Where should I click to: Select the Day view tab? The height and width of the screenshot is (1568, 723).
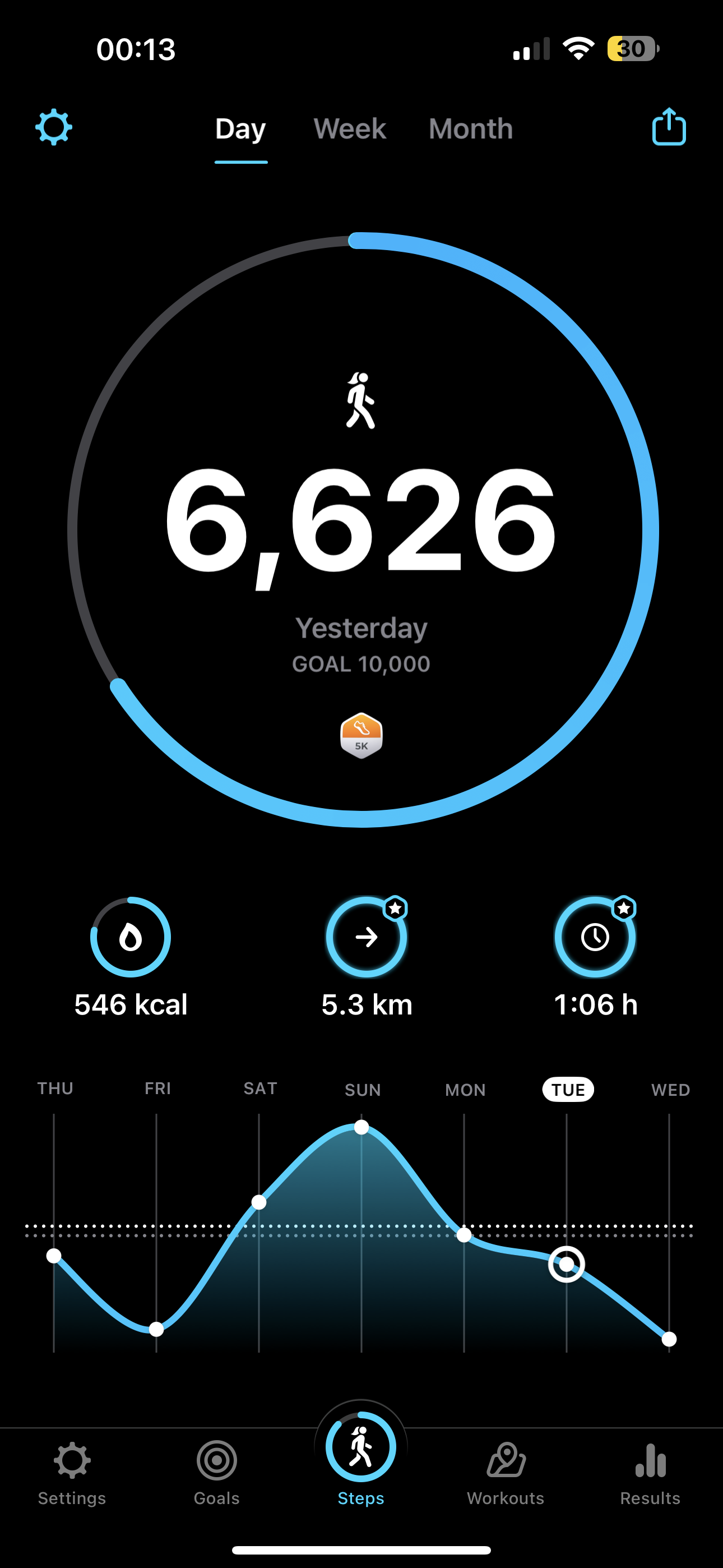[240, 129]
